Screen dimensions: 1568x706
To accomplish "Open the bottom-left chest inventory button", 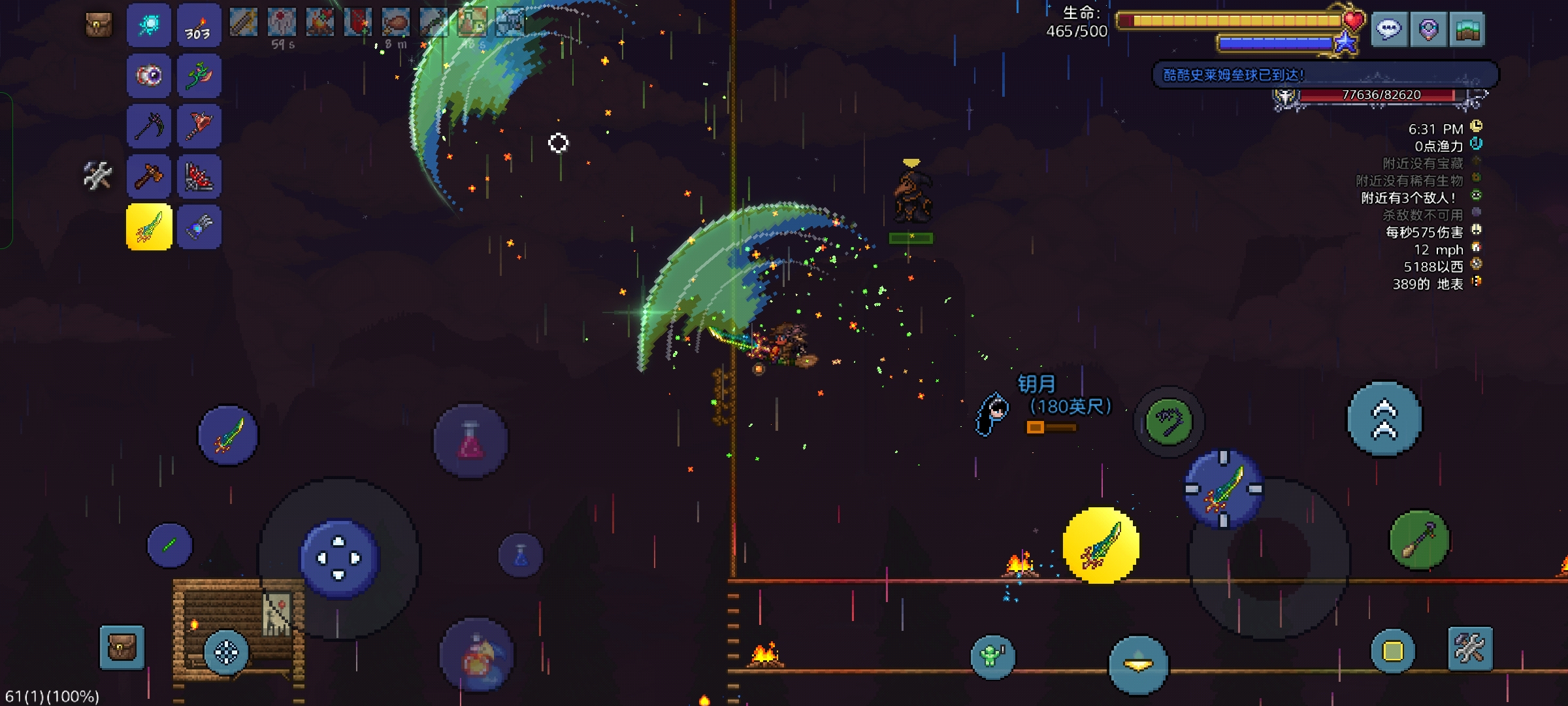I will click(122, 648).
